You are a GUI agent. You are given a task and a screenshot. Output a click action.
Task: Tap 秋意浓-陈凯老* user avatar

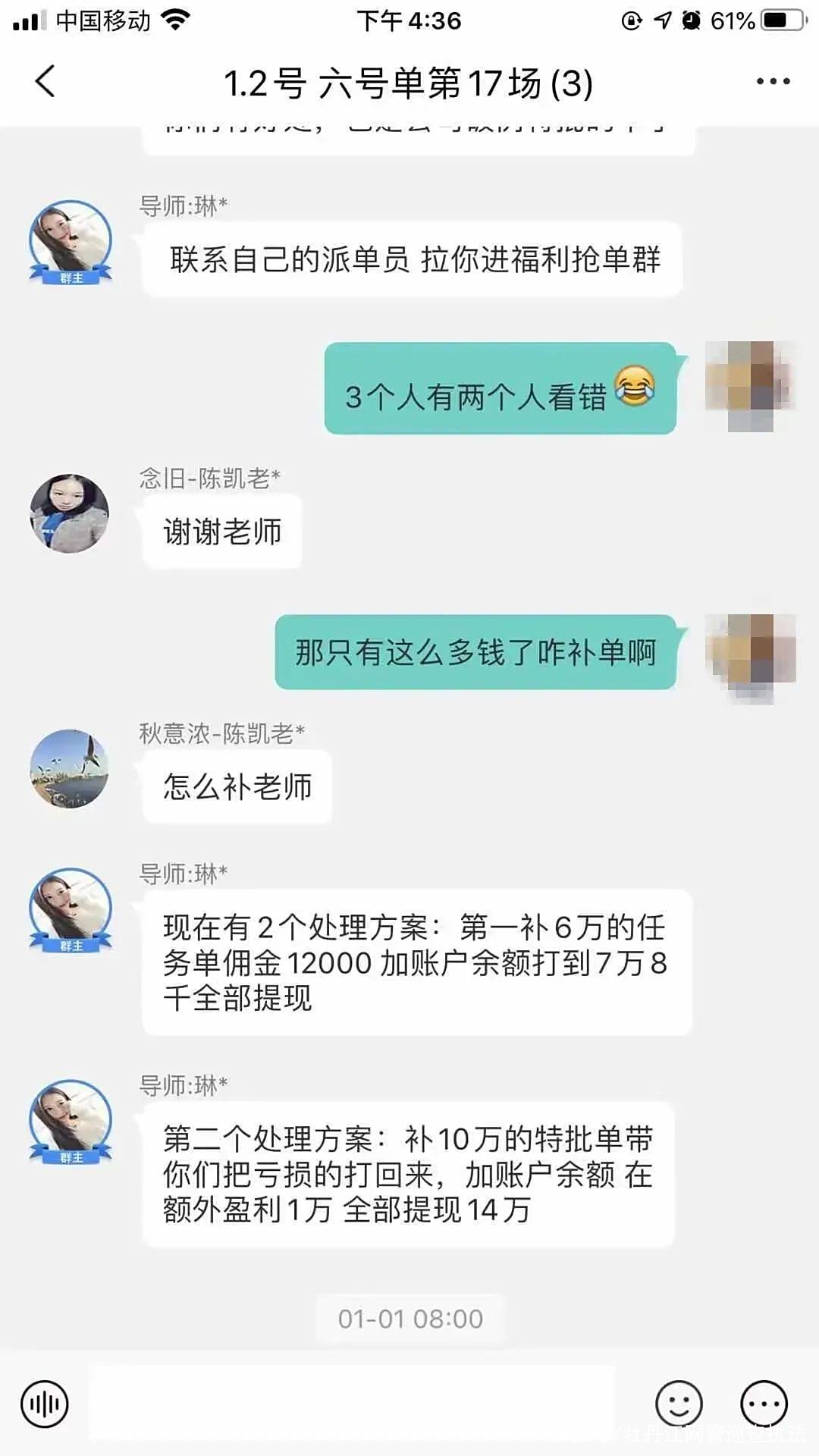68,770
